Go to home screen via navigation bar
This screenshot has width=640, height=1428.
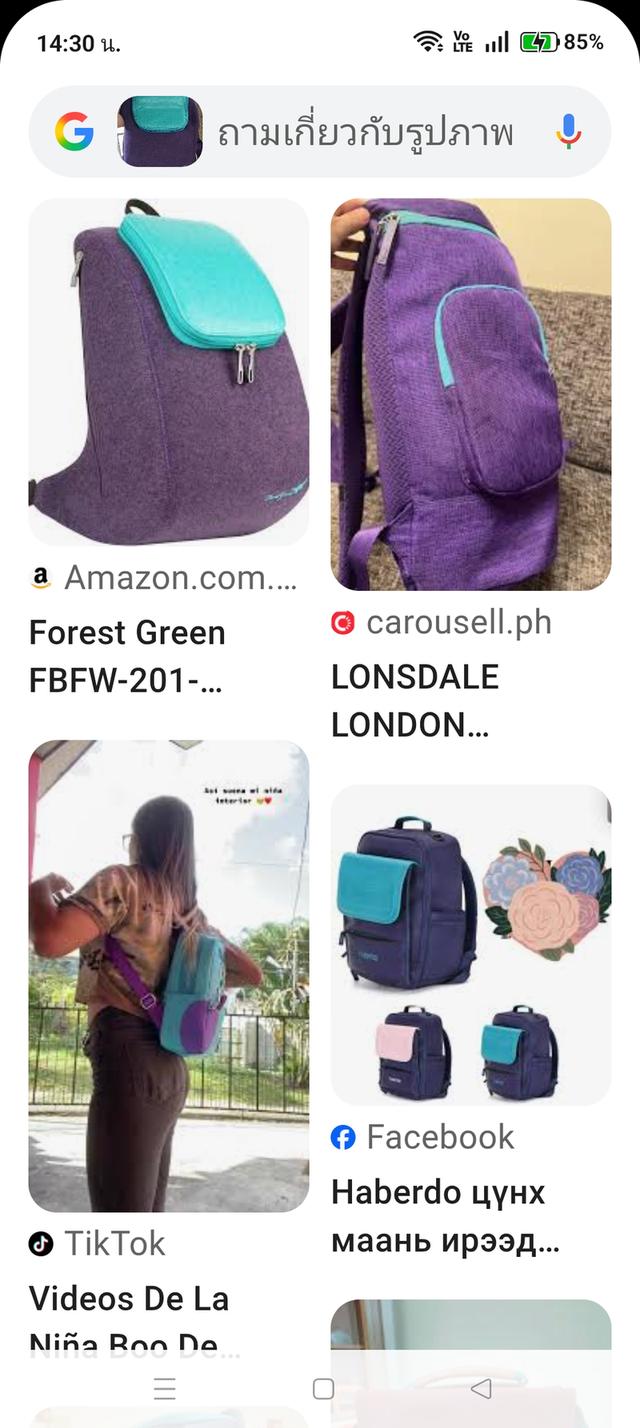[x=323, y=1388]
